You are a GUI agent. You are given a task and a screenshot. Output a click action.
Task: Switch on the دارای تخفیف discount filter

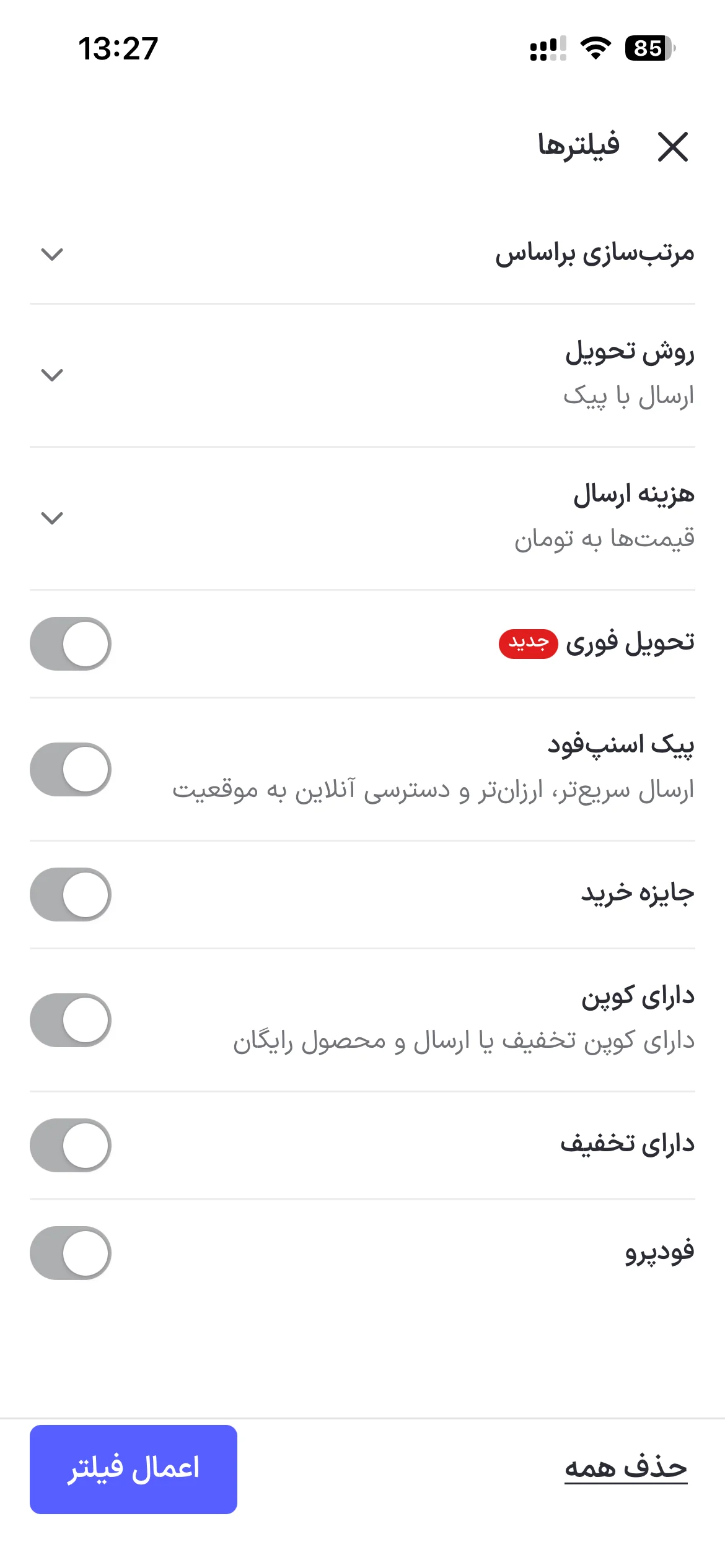pos(71,1145)
